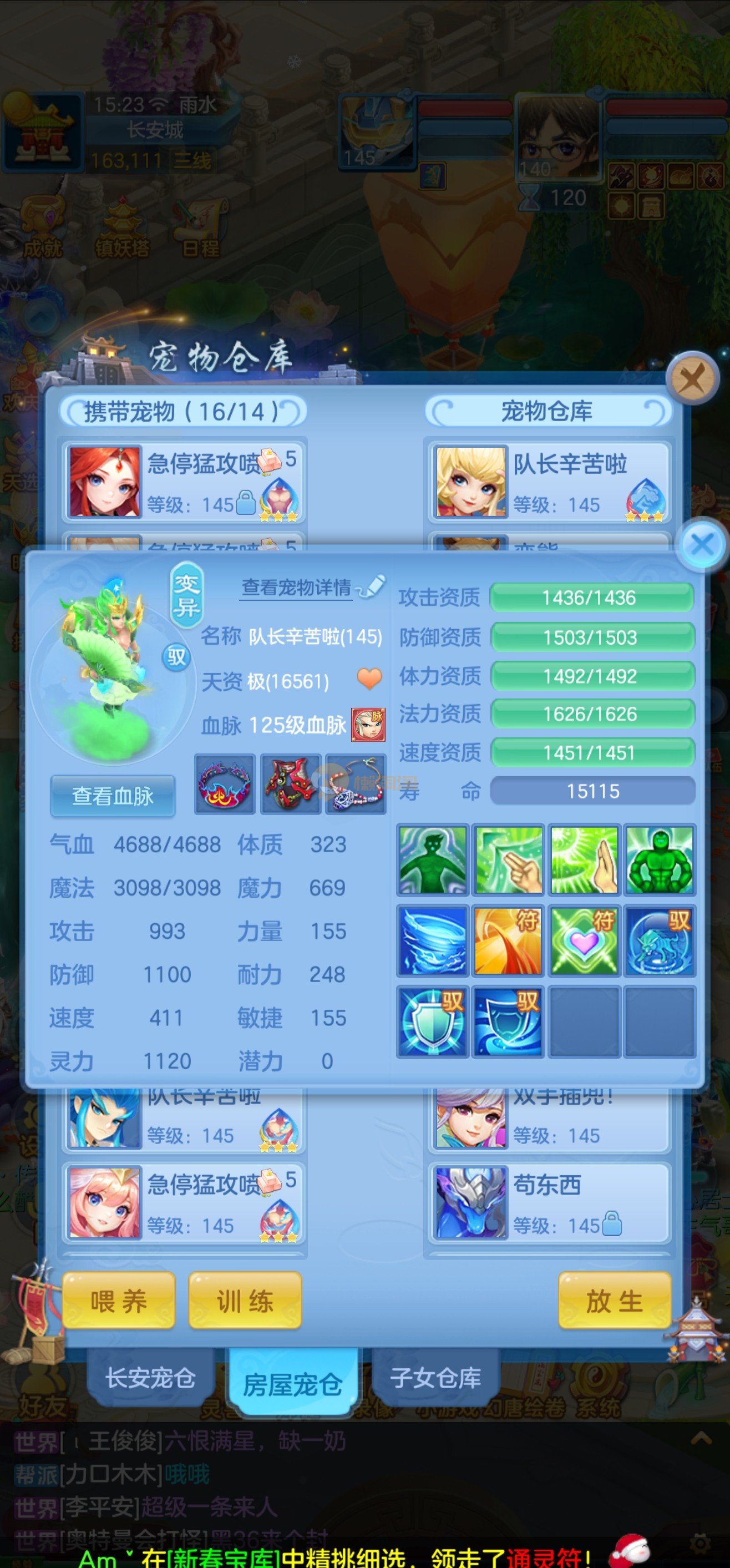The image size is (730, 1568).
Task: Switch to the 子女仓库 tab
Action: (435, 1378)
